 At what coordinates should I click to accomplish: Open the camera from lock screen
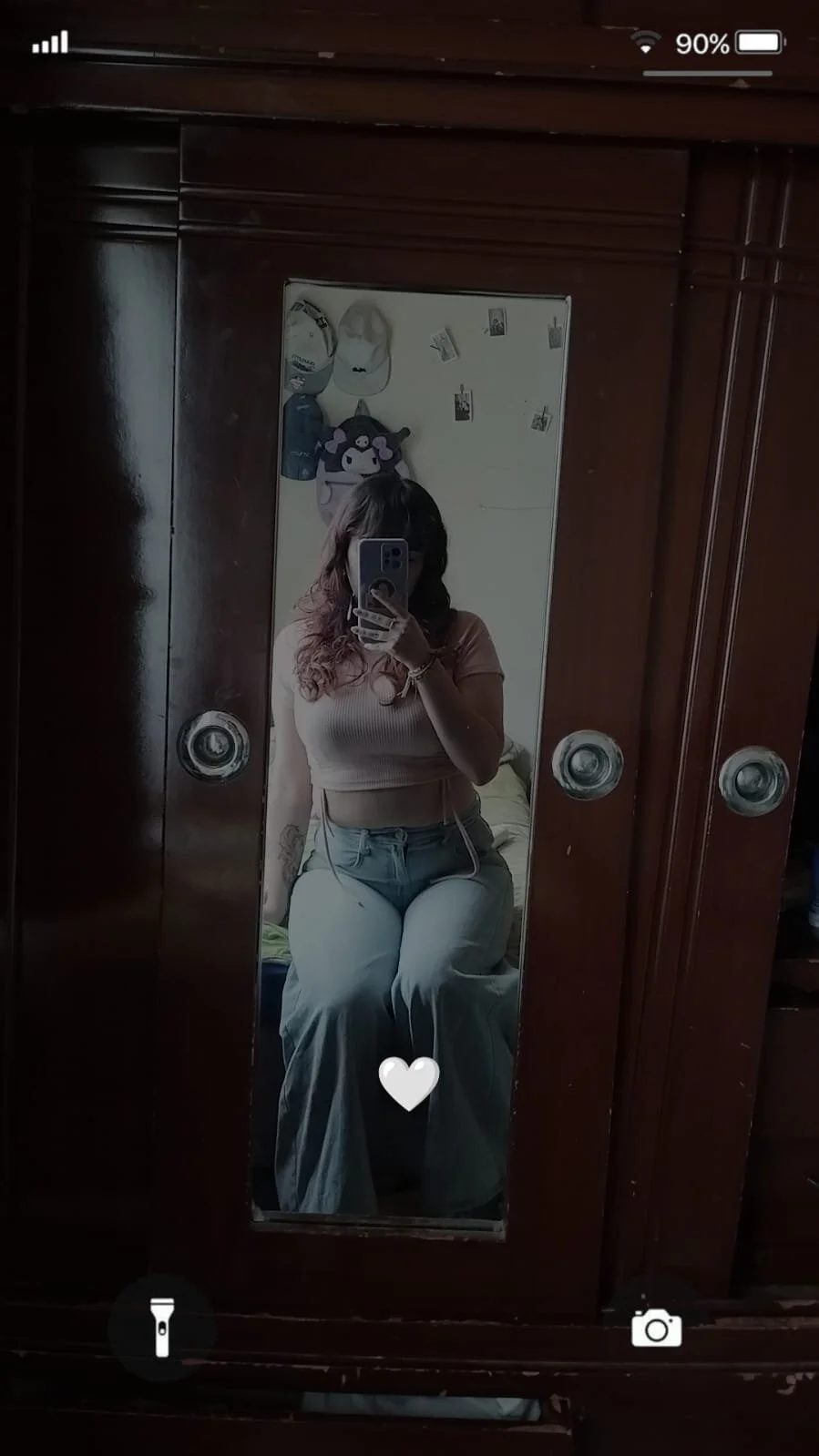656,1328
